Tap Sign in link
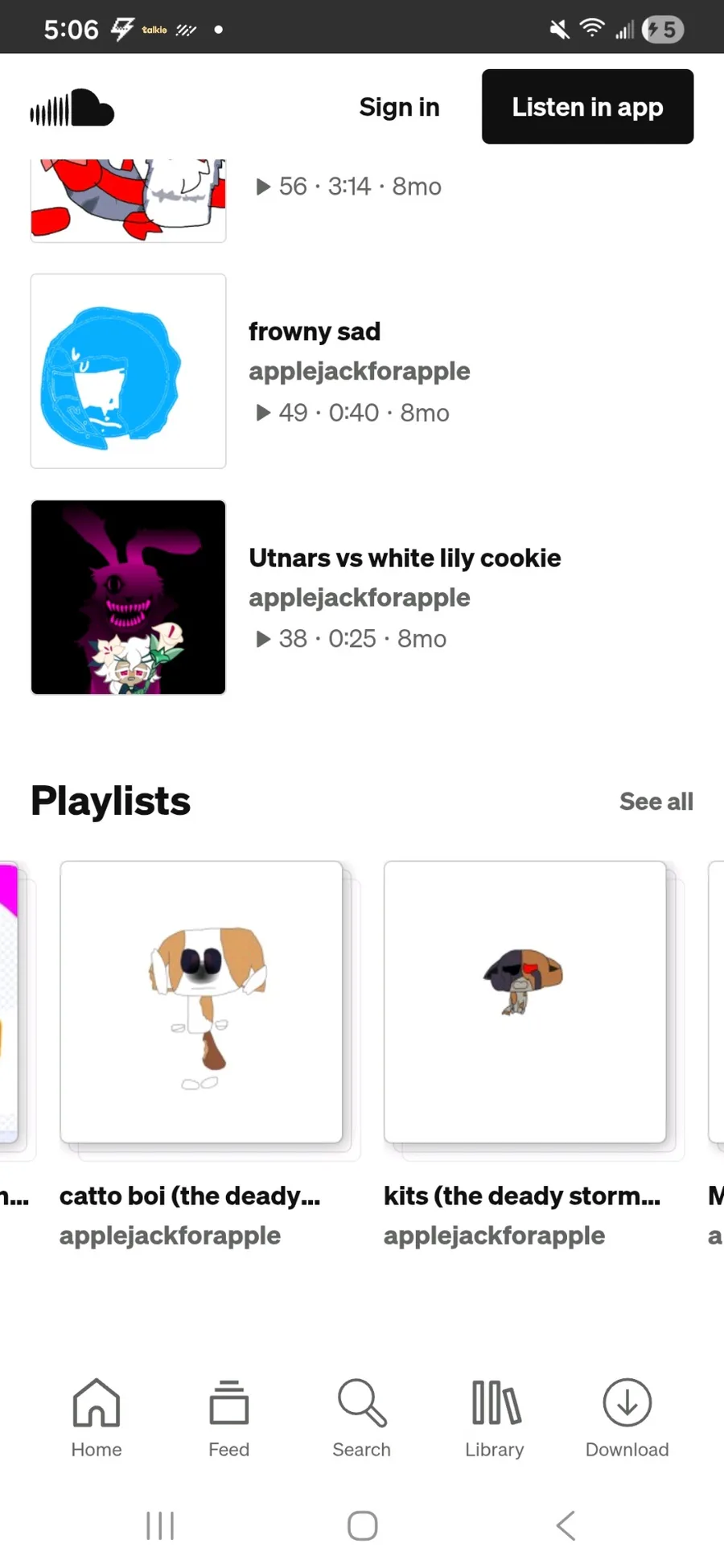 click(399, 107)
